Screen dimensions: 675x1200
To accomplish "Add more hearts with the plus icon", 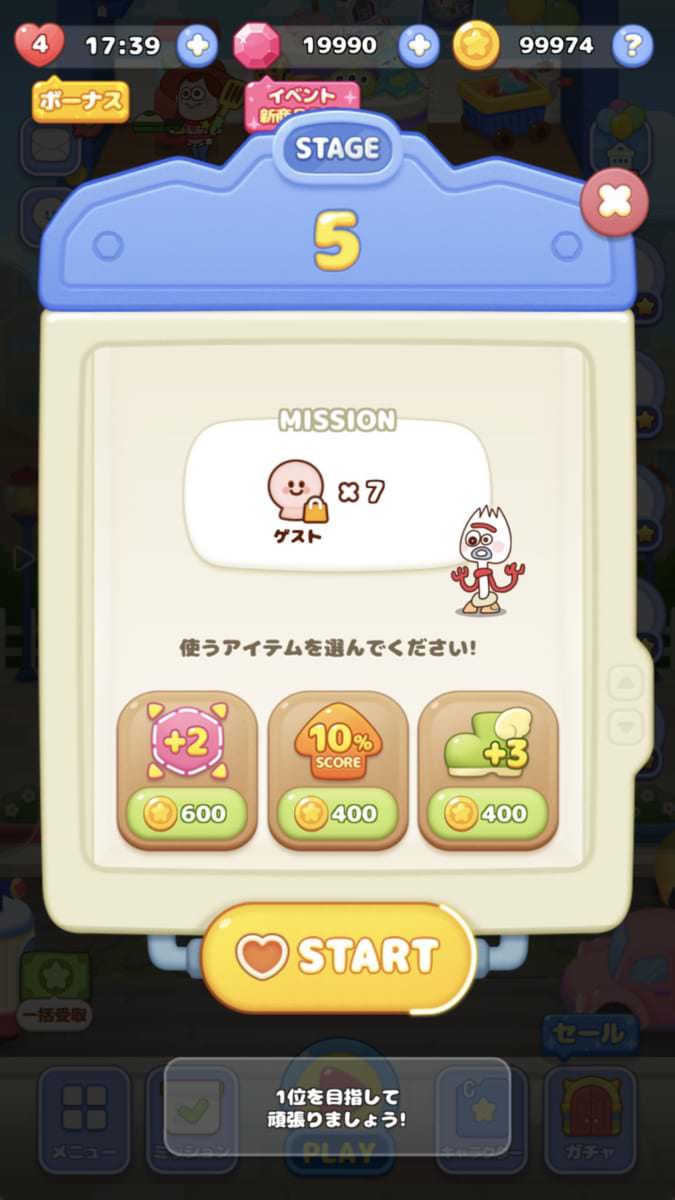I will 197,45.
